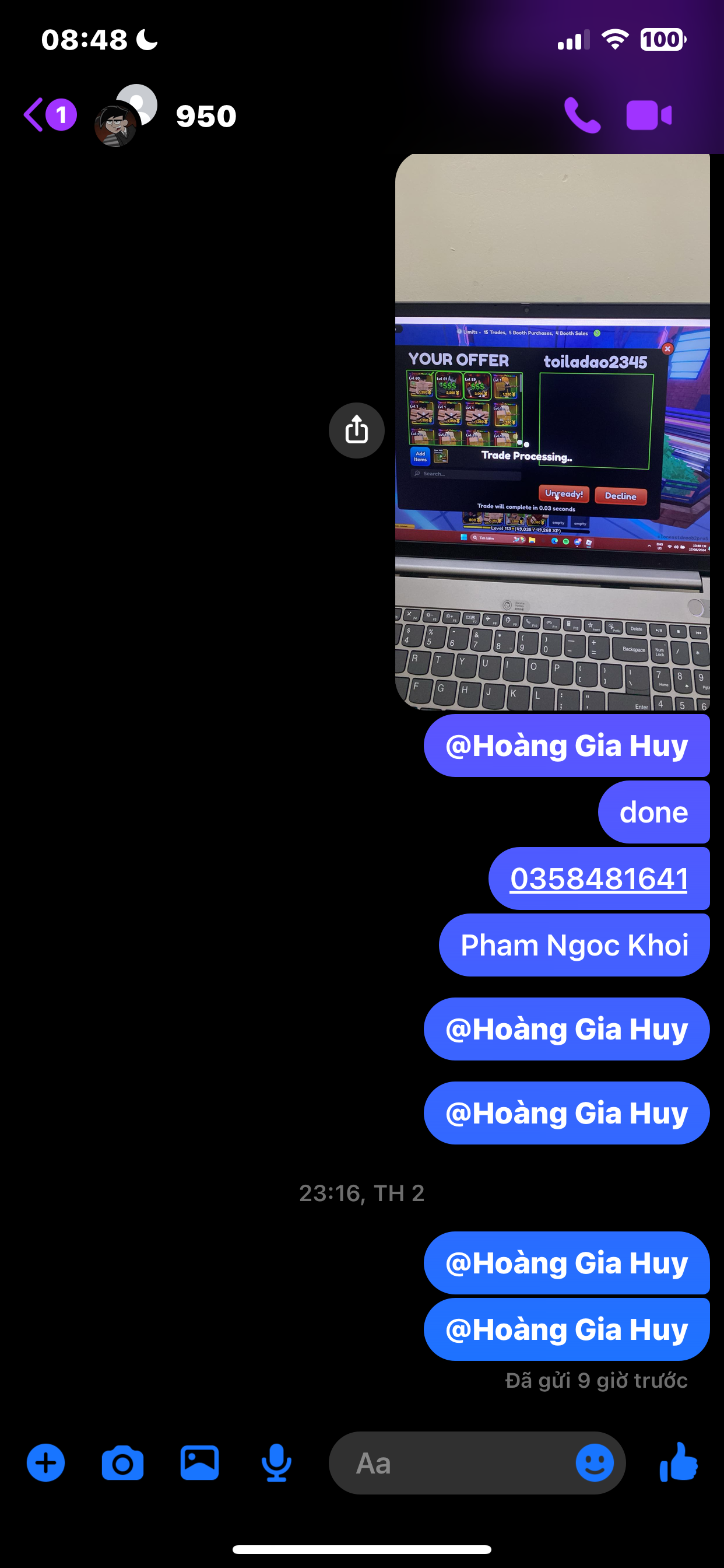This screenshot has width=724, height=1568.
Task: Send a thumbs-up like
Action: [679, 1461]
